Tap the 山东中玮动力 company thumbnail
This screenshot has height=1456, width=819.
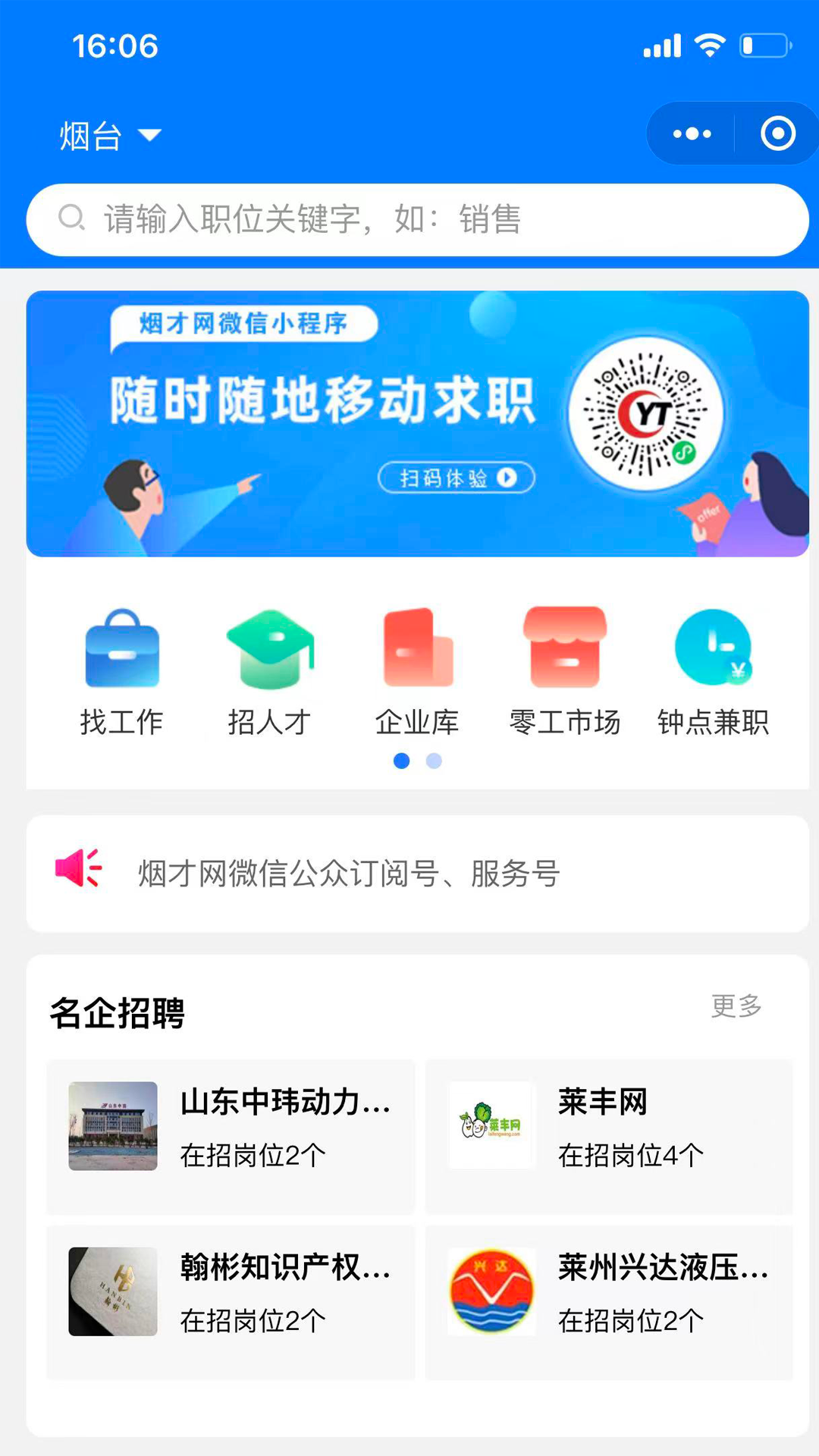[112, 1129]
